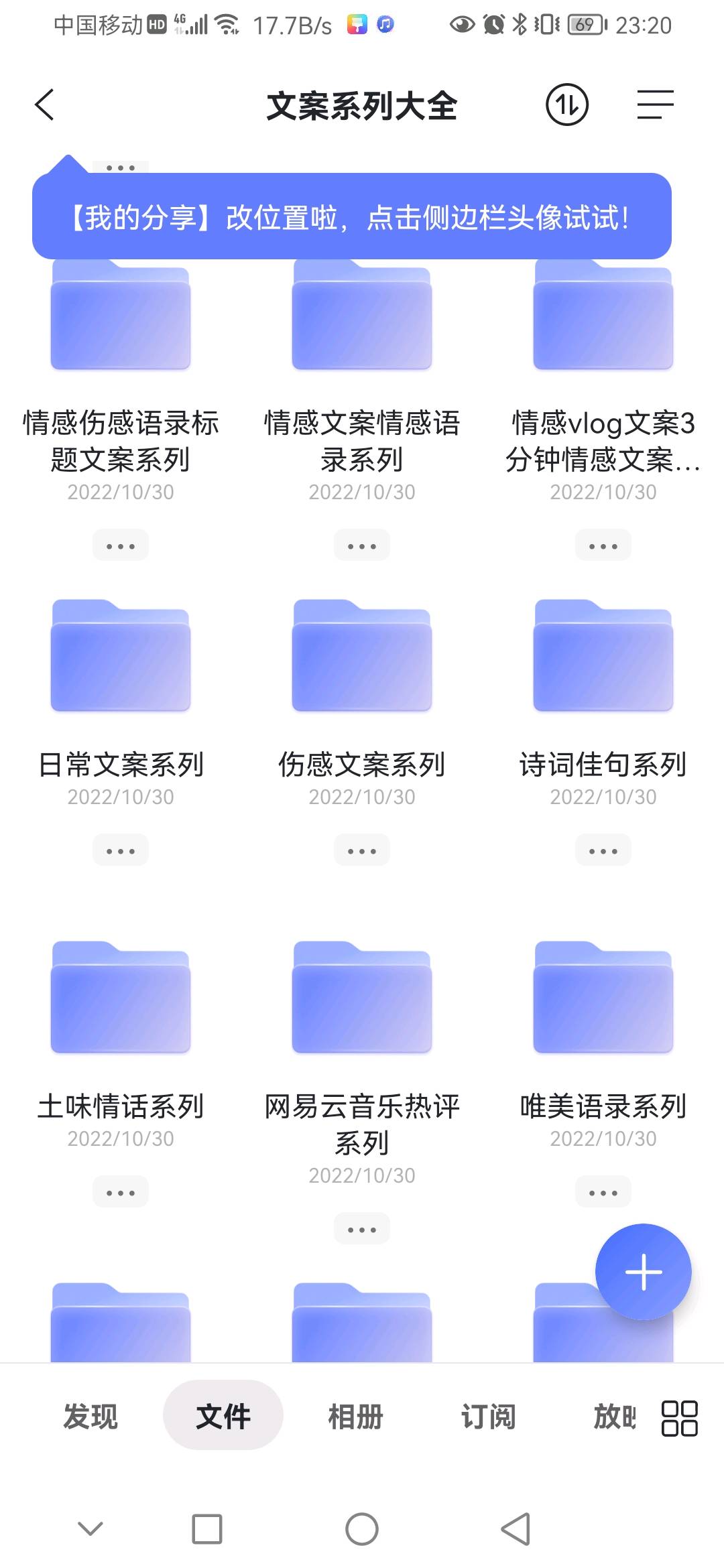Switch to the 订阅 tab
The width and height of the screenshot is (724, 1568).
coord(488,1416)
